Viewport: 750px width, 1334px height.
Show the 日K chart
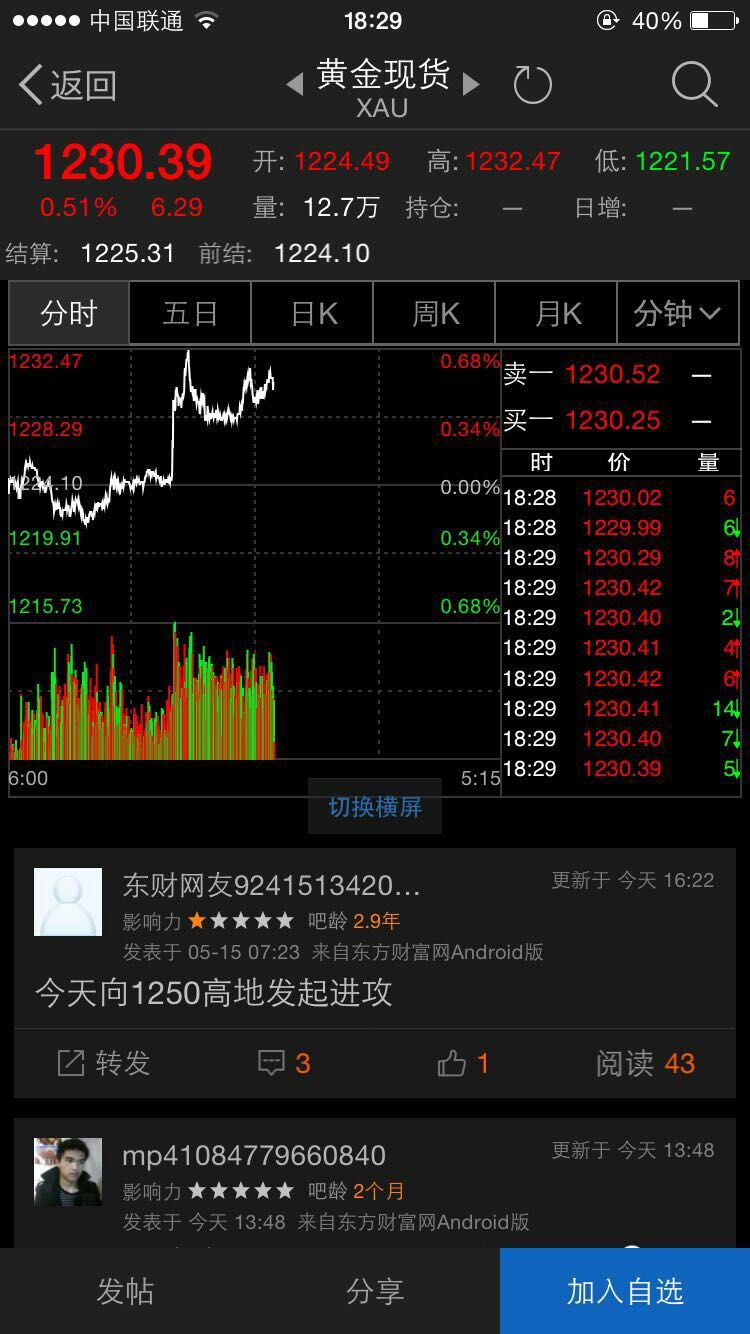tap(313, 314)
